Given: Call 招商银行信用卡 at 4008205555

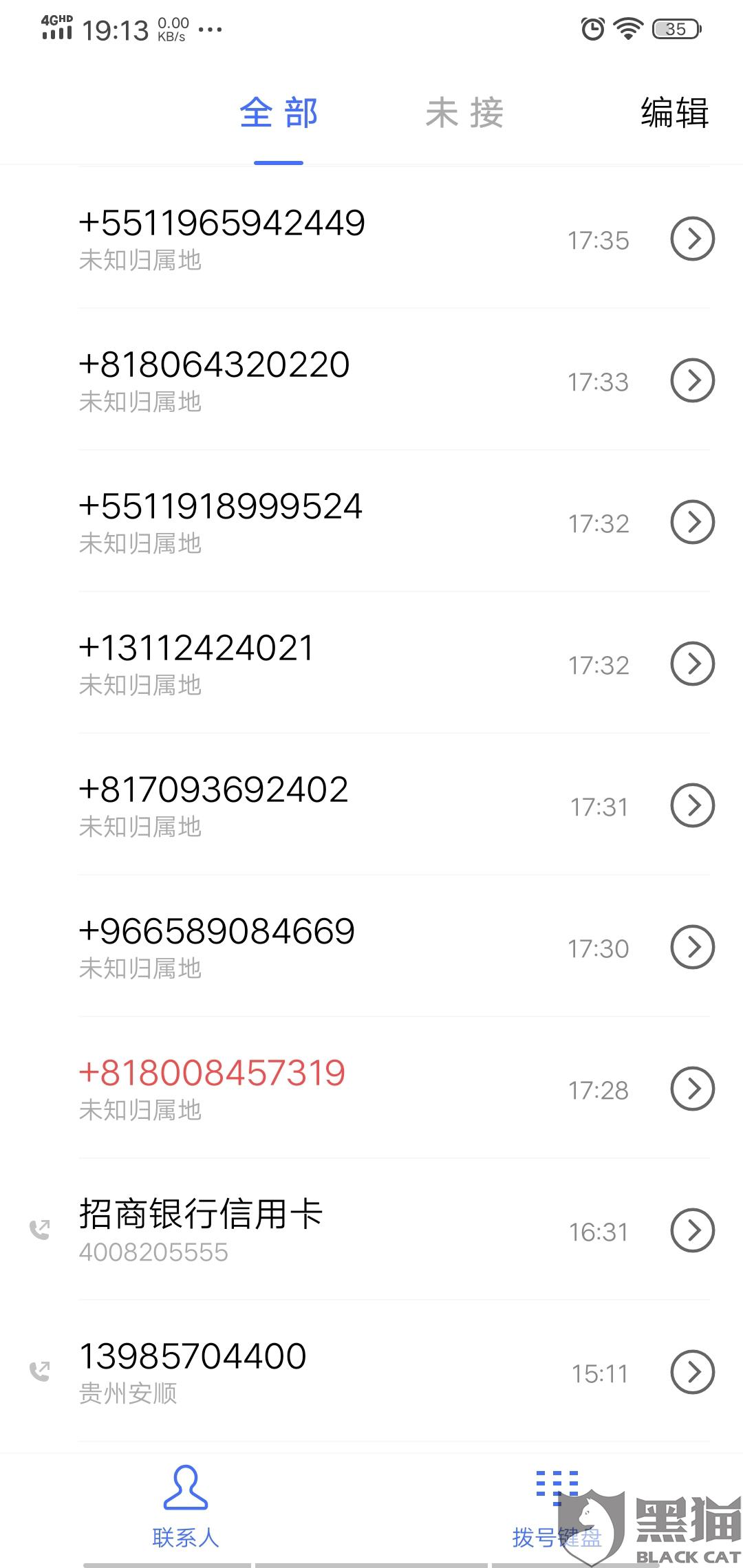Looking at the screenshot, I should [371, 1230].
